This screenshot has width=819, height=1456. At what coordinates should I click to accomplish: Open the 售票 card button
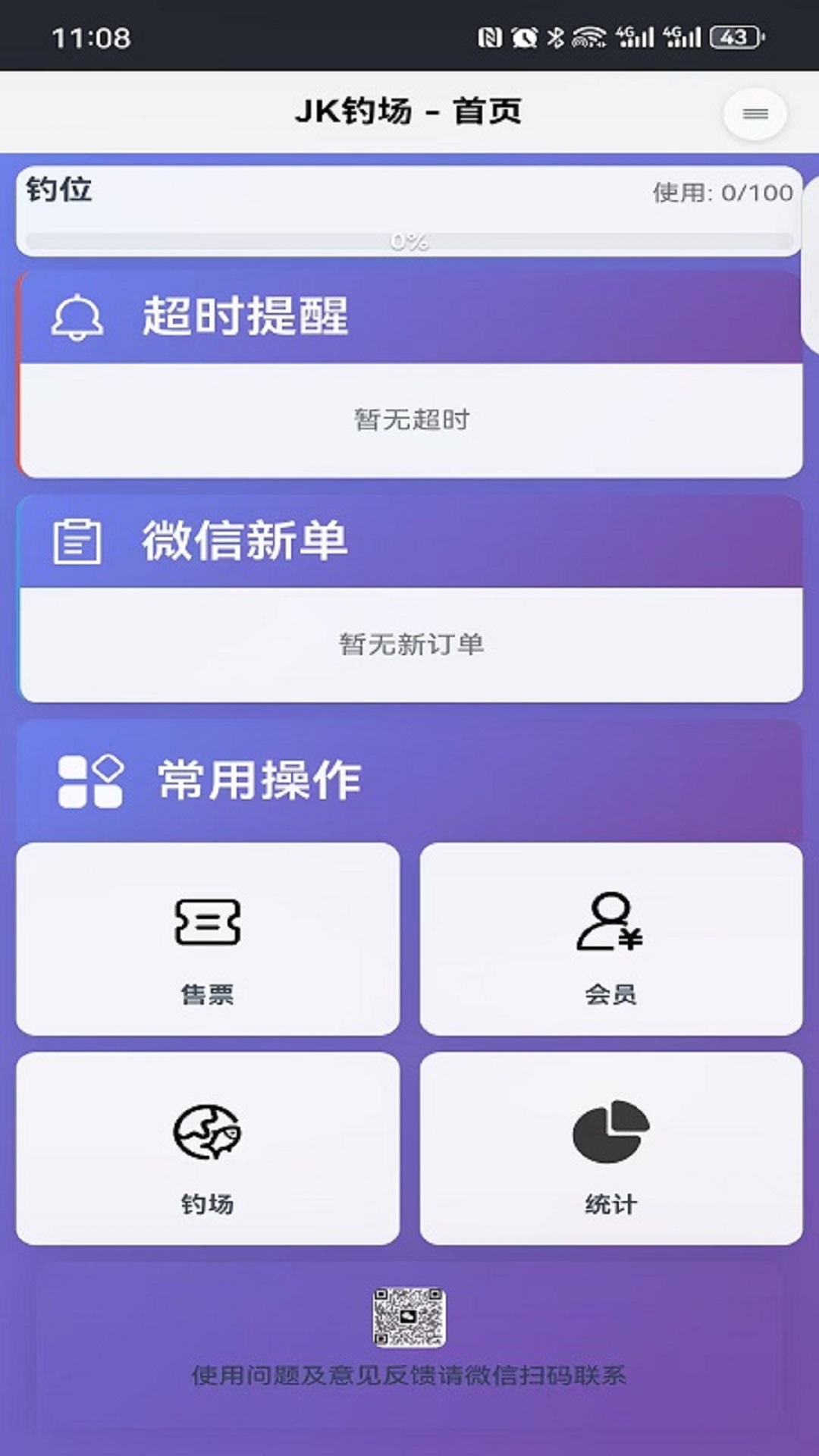[210, 939]
